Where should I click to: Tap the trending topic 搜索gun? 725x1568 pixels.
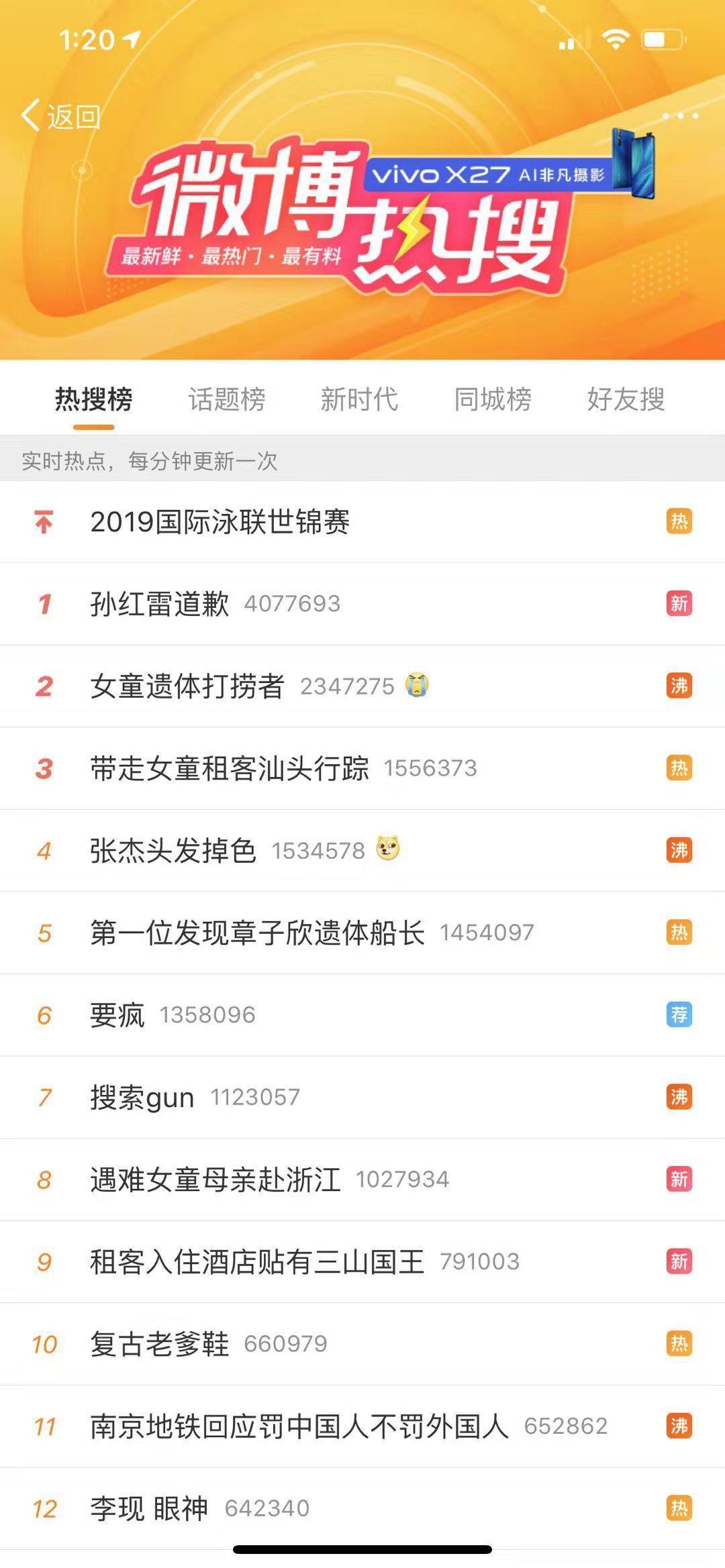coord(142,1098)
